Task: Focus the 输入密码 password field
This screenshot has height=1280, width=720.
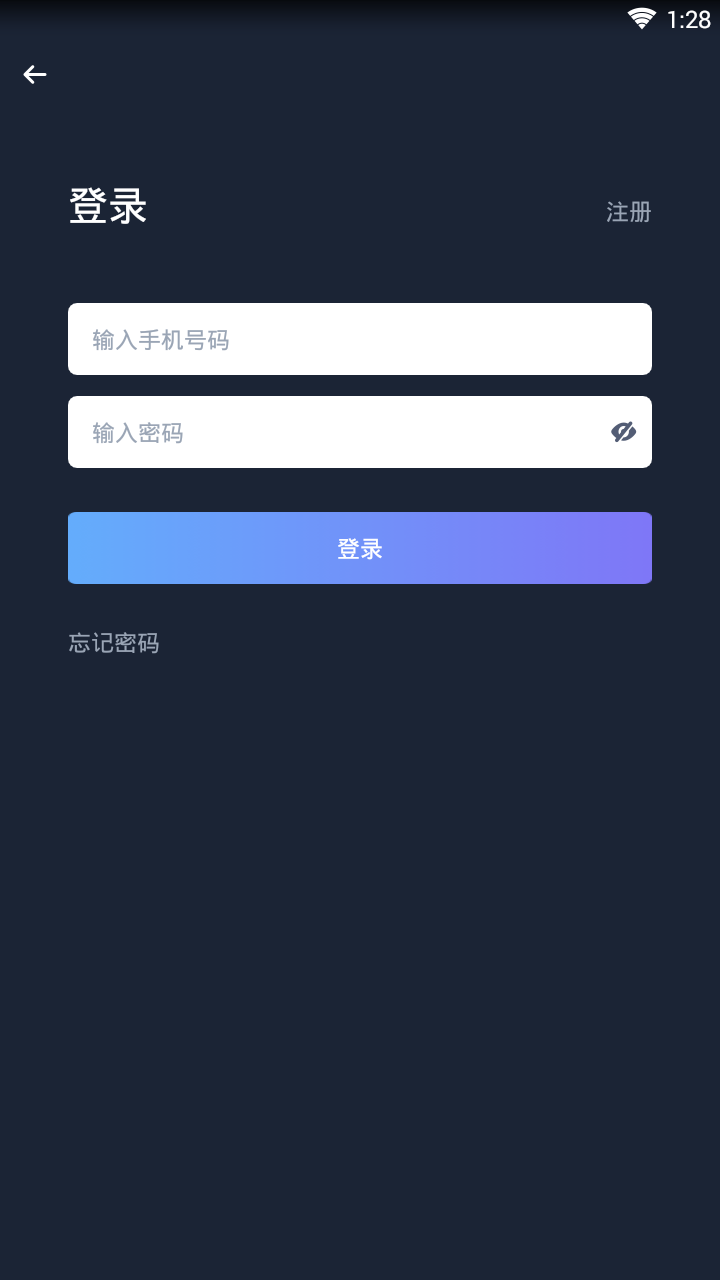Action: pyautogui.click(x=360, y=432)
